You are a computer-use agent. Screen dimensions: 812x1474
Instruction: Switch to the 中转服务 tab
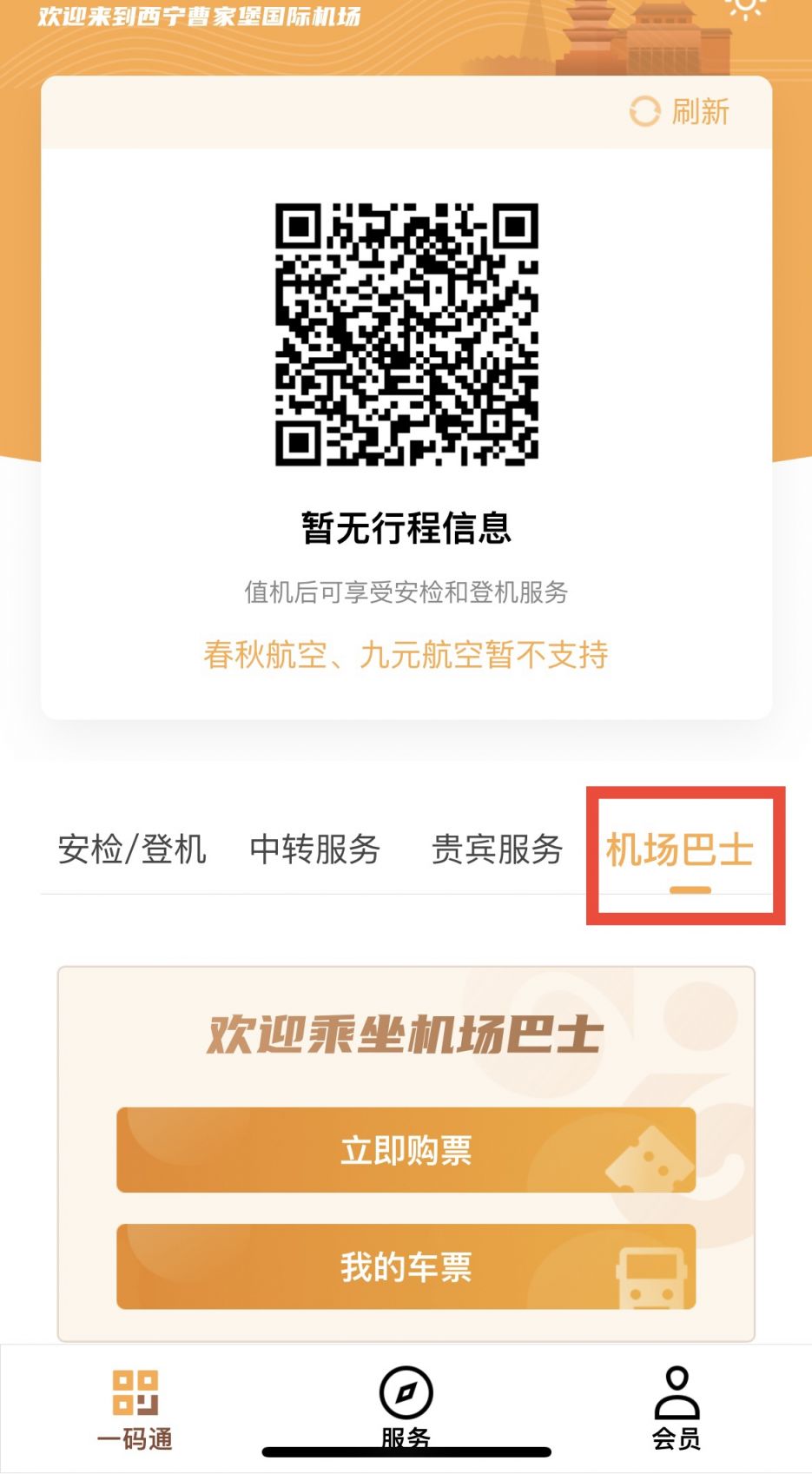pyautogui.click(x=314, y=849)
